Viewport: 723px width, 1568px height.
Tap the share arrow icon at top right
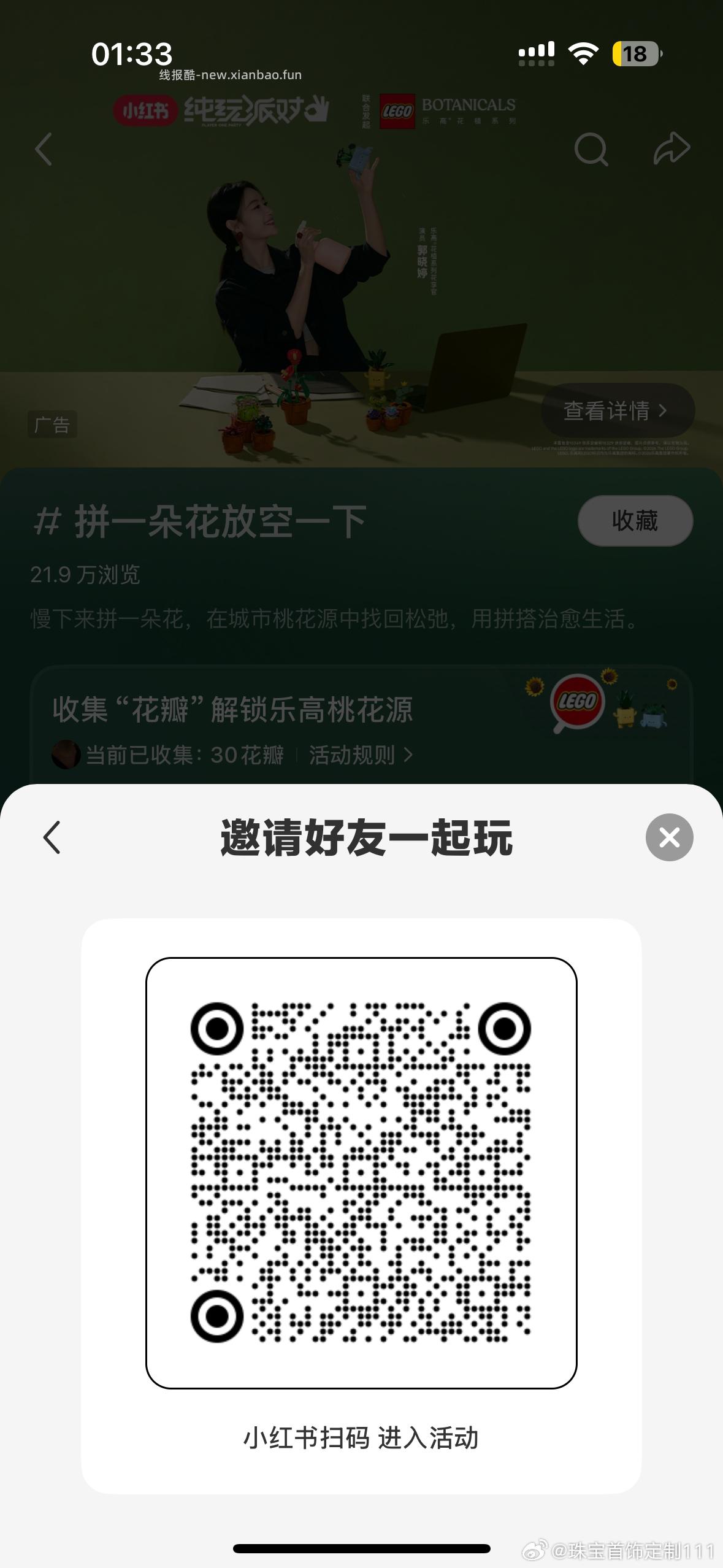[x=671, y=149]
